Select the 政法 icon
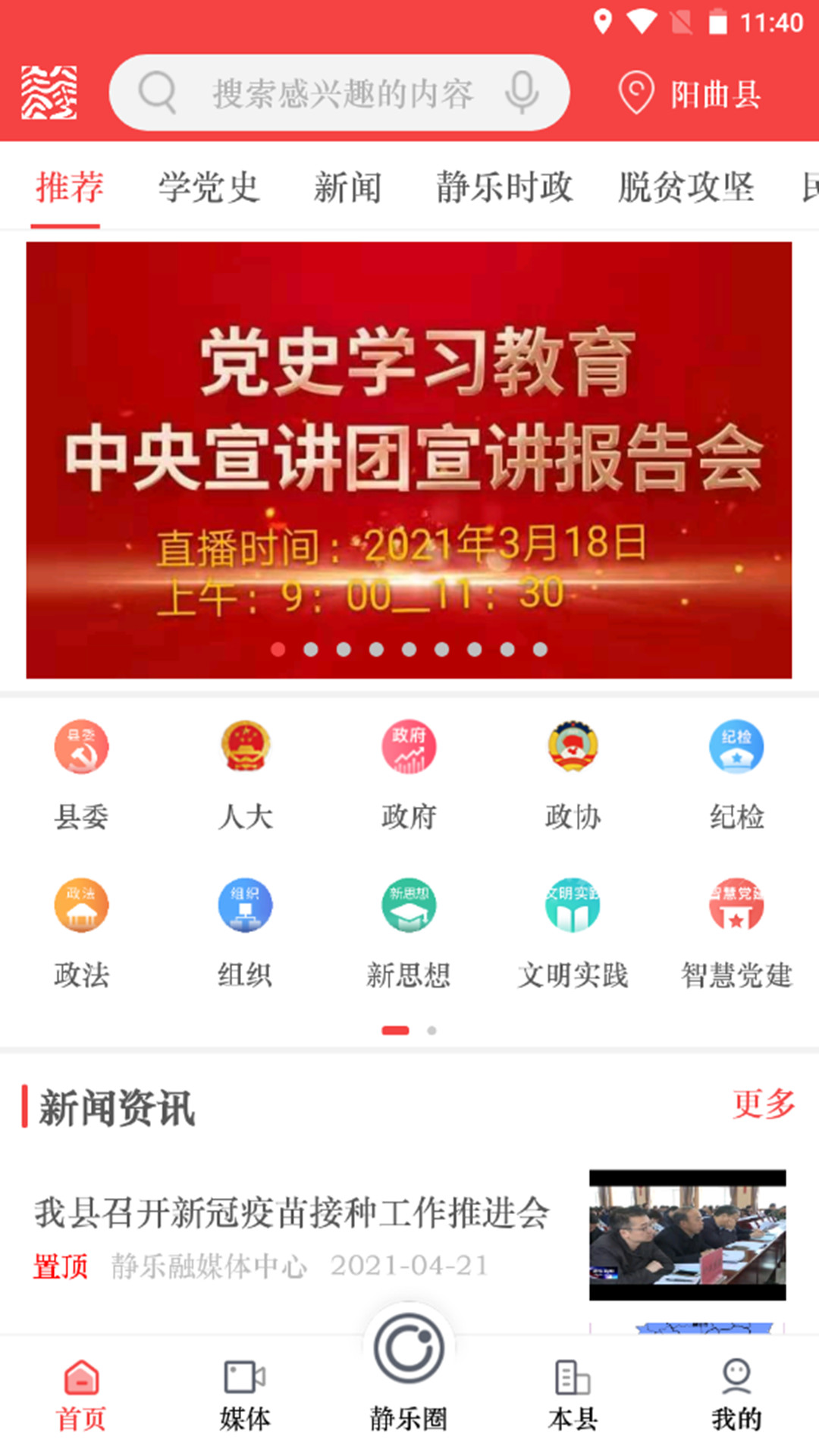Image resolution: width=819 pixels, height=1456 pixels. coord(81,905)
